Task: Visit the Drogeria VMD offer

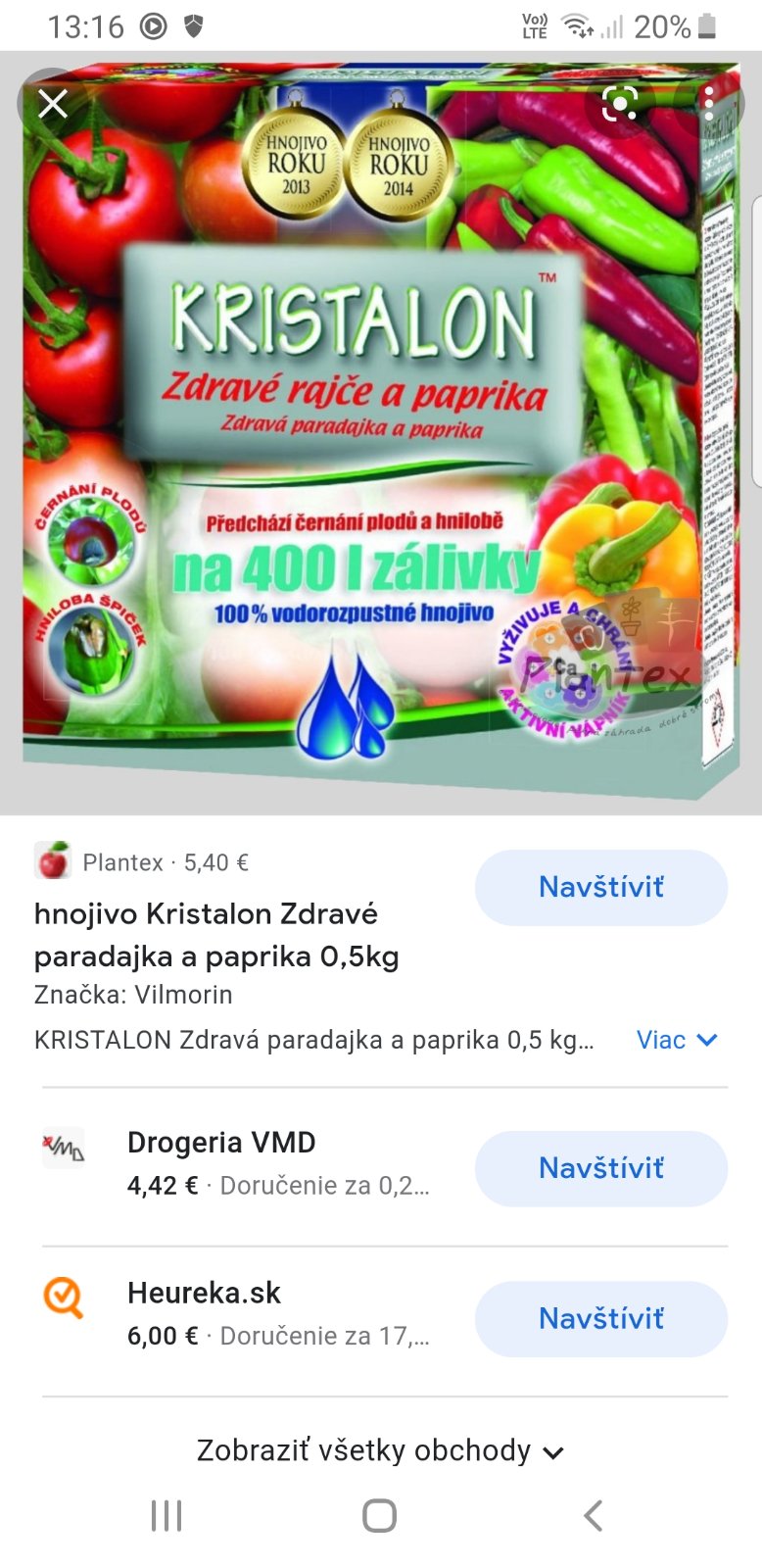Action: tap(600, 1168)
